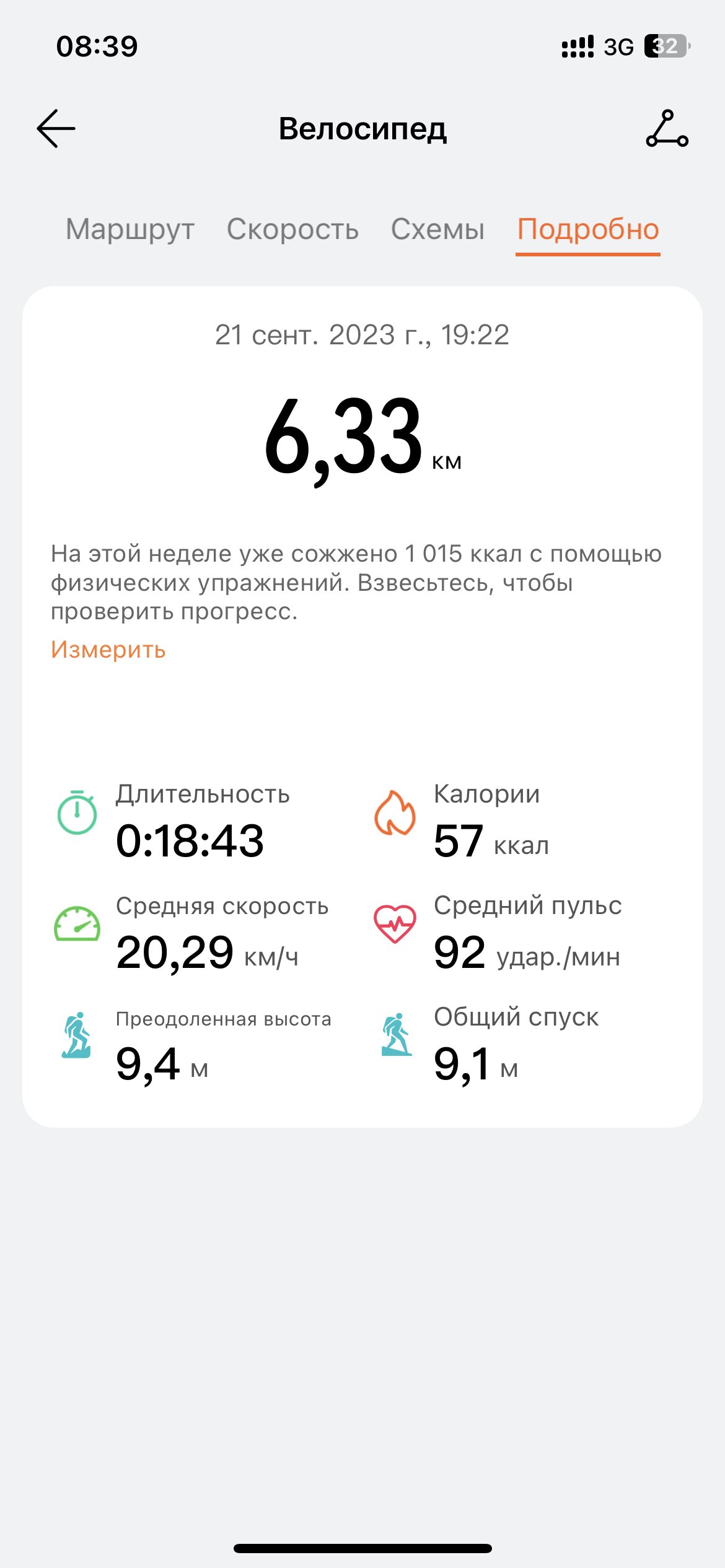The image size is (725, 1568).
Task: Select the Подробно tab
Action: coord(588,230)
